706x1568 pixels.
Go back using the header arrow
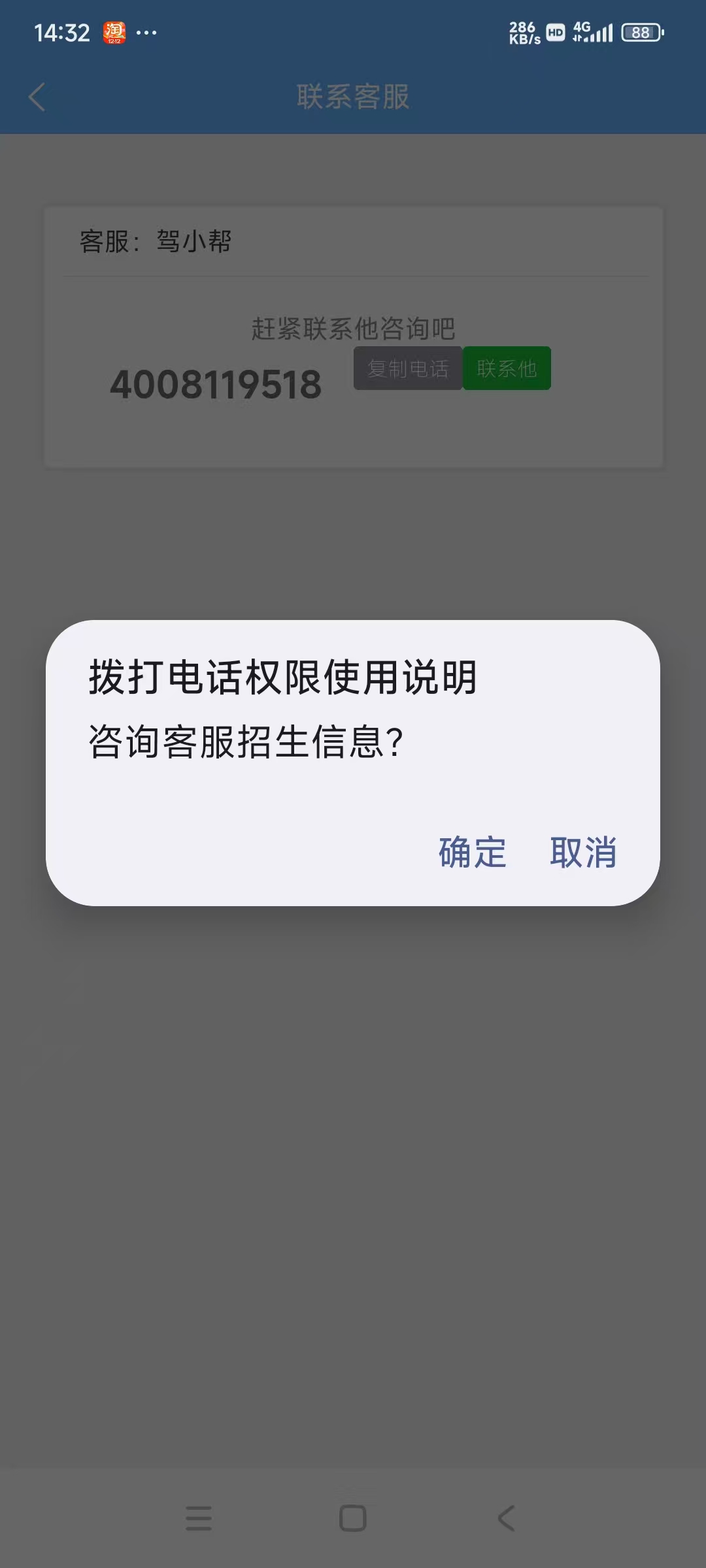tap(37, 97)
